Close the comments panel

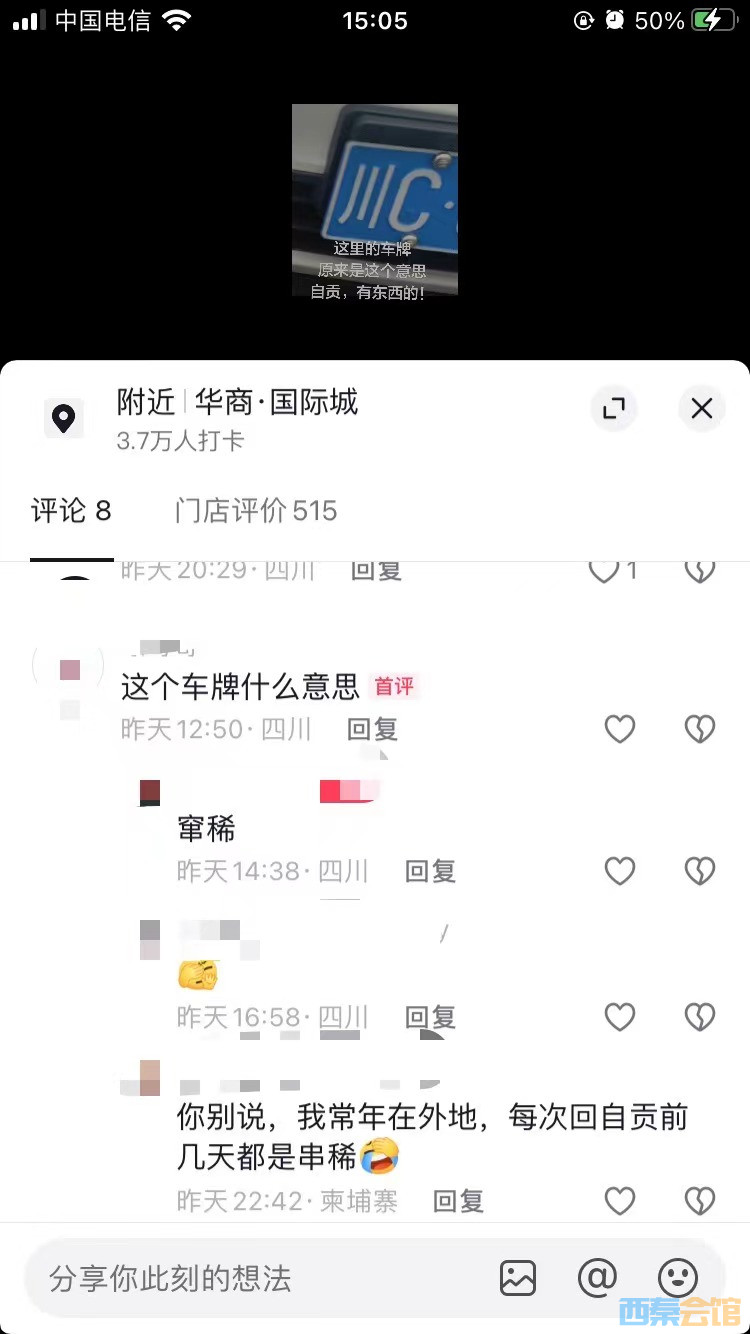click(702, 408)
